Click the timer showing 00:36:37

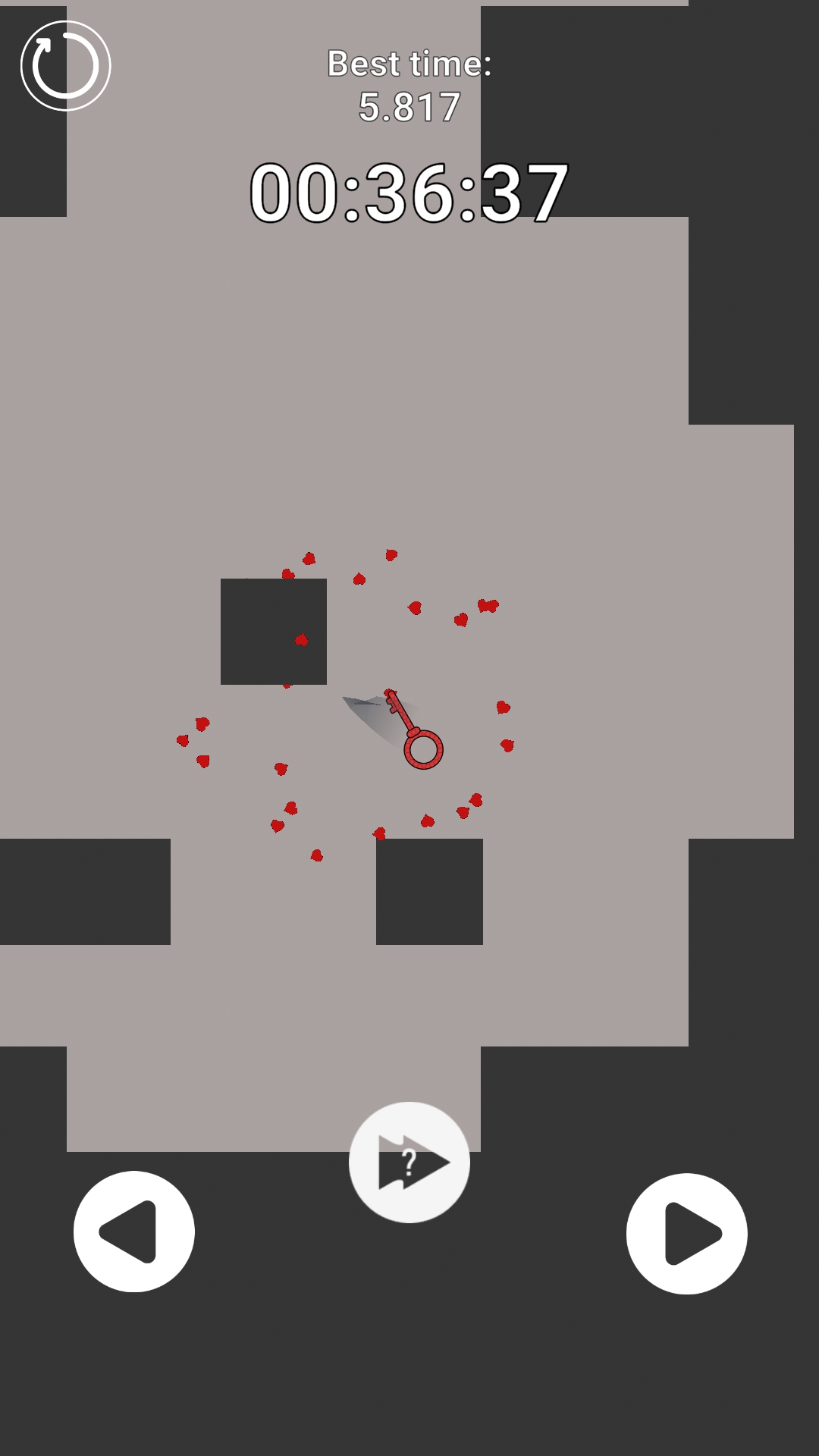[x=407, y=193]
